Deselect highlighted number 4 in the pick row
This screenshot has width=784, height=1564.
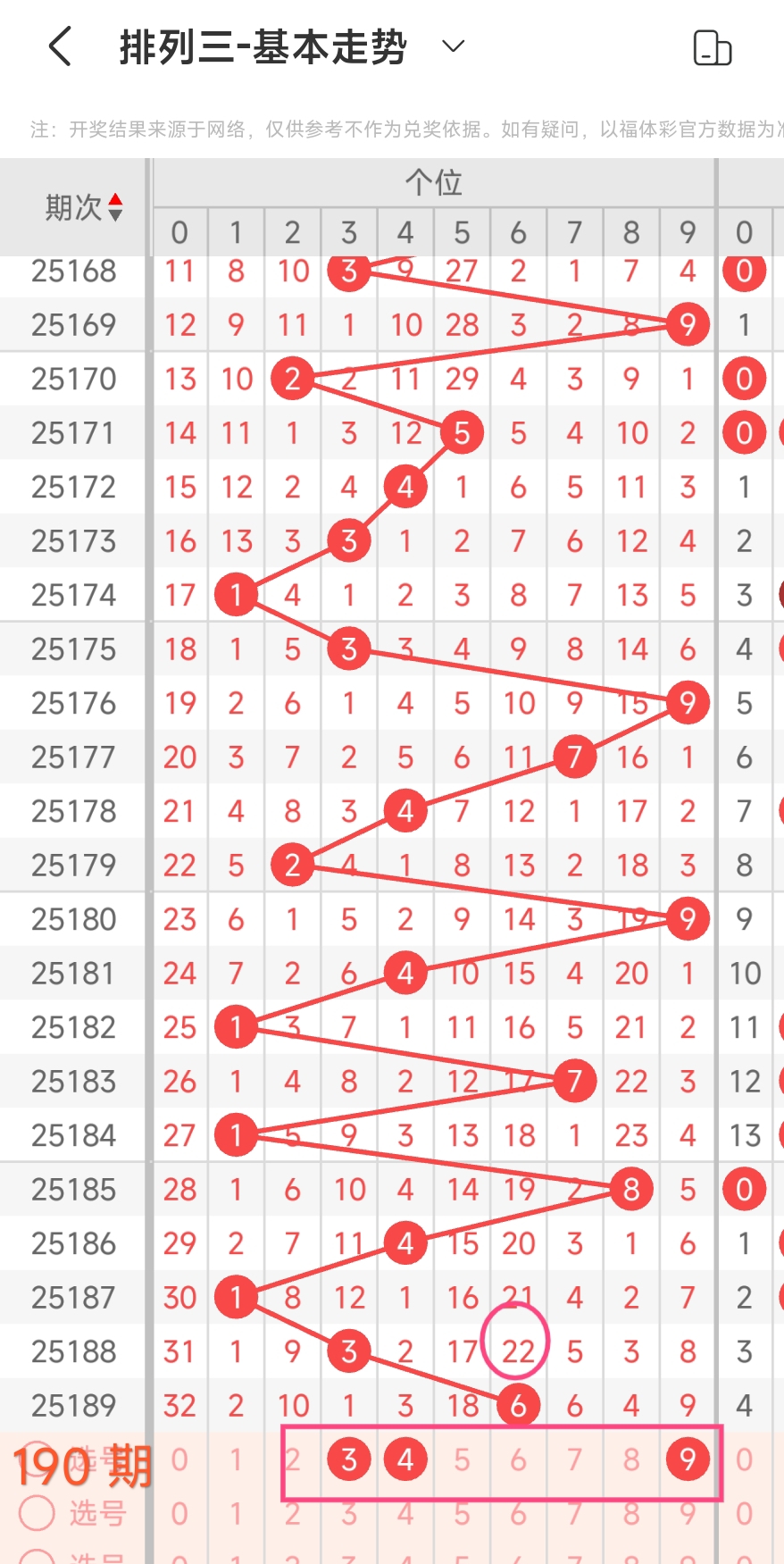coord(405,1459)
